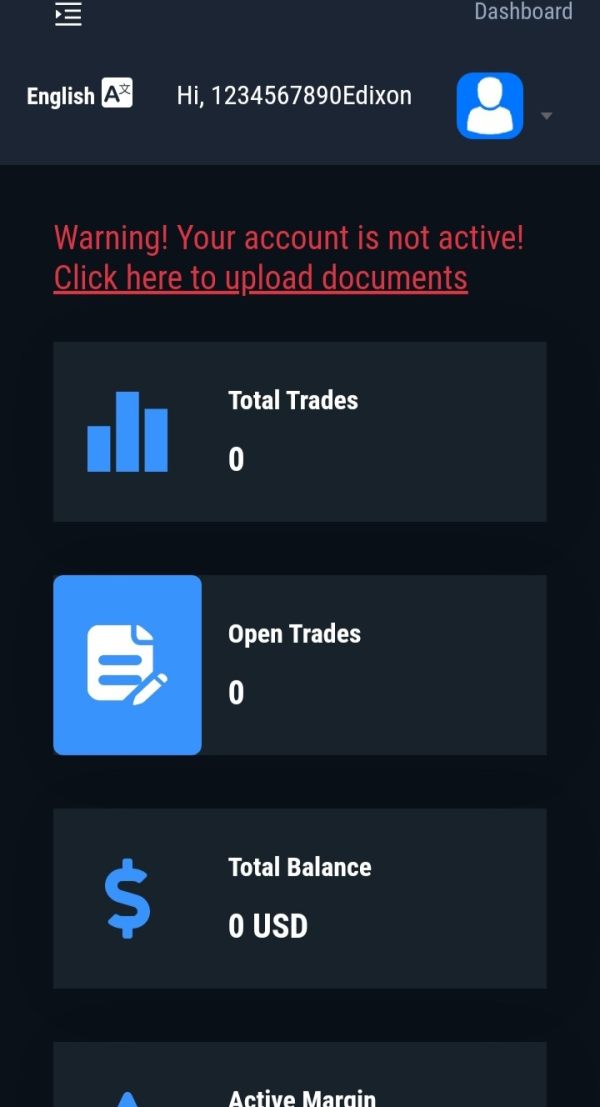Open the side menu drawer

click(68, 14)
